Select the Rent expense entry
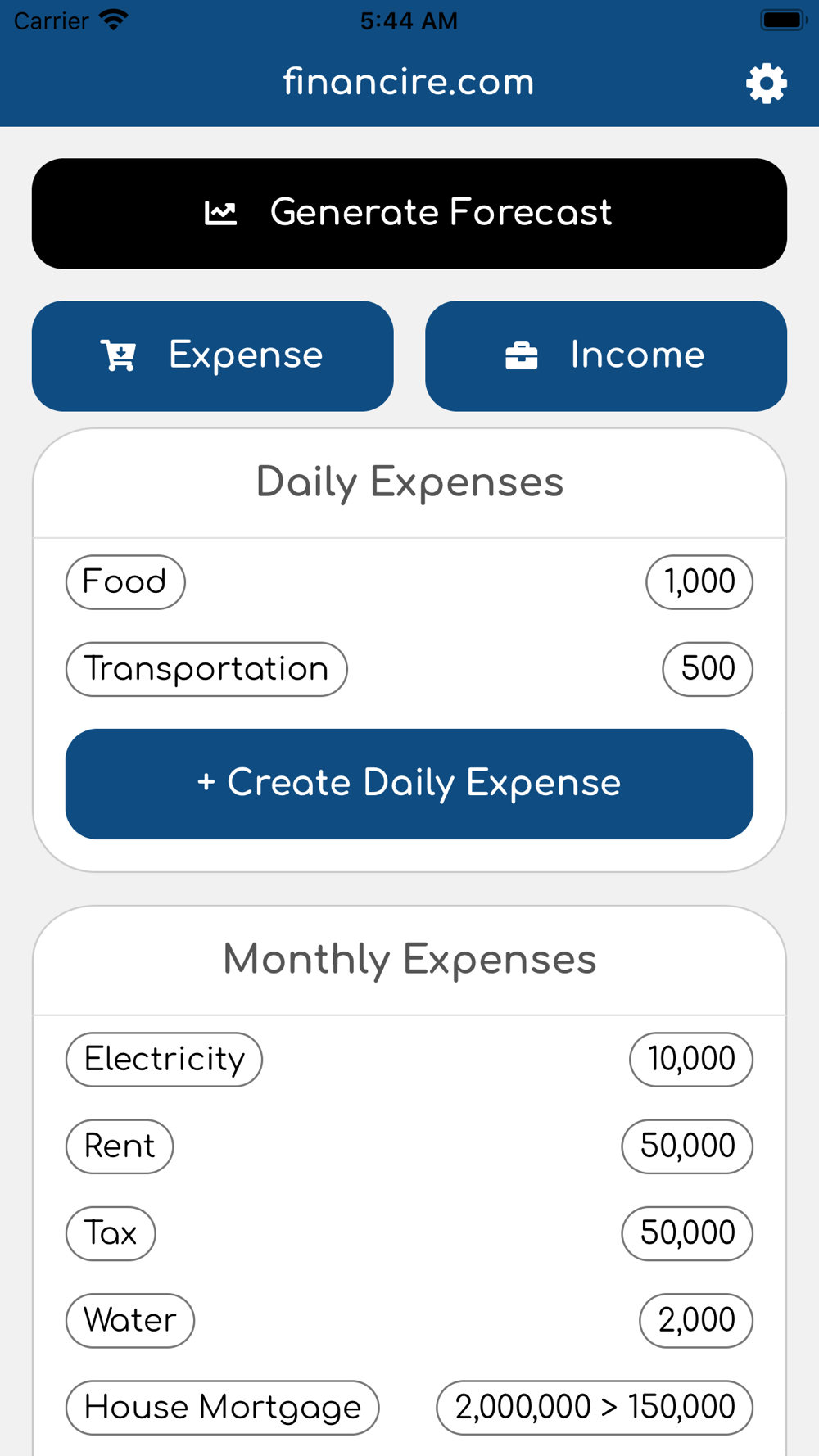The height and width of the screenshot is (1456, 819). 120,1146
